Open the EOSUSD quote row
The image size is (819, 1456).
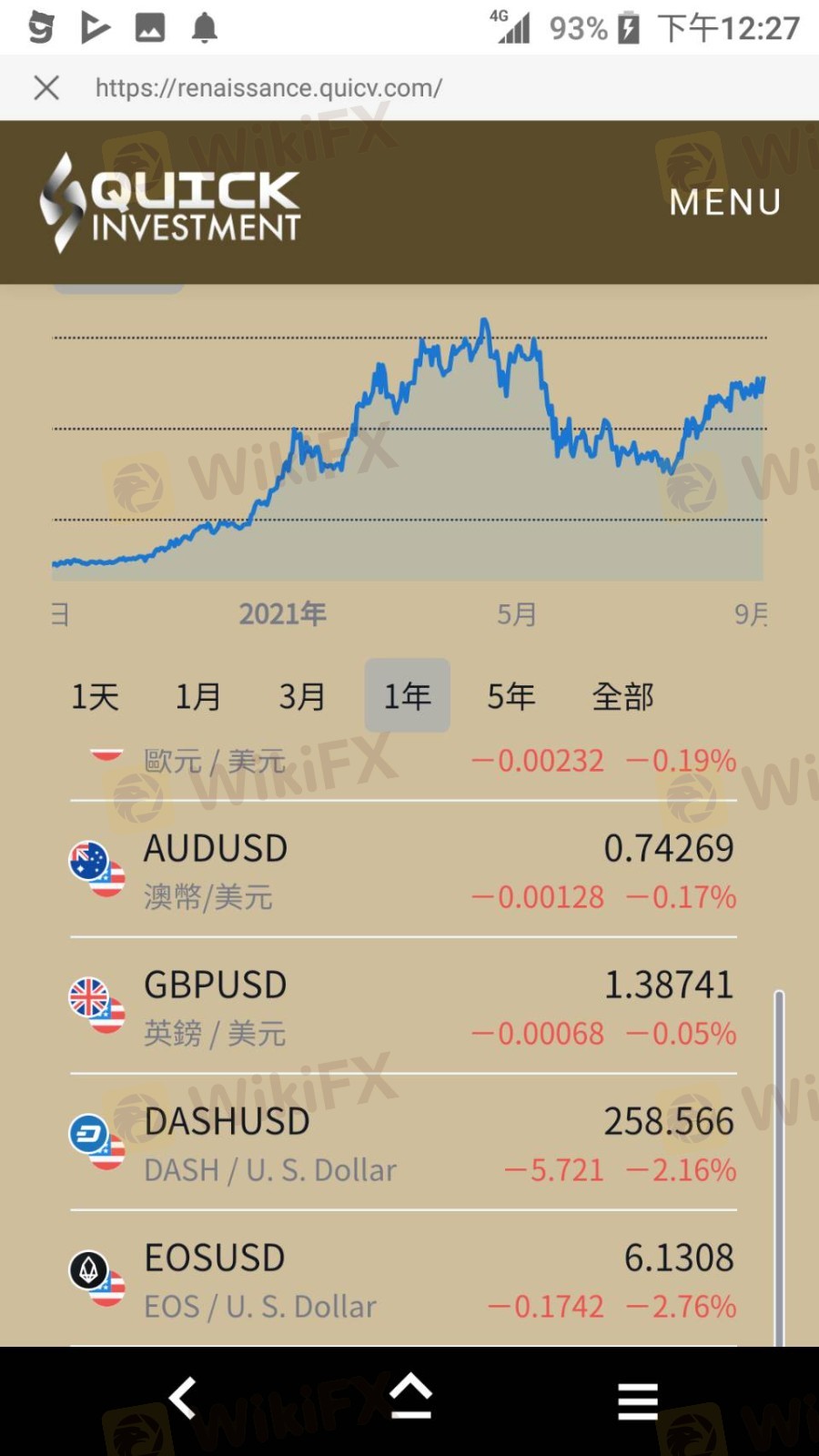pos(403,1279)
